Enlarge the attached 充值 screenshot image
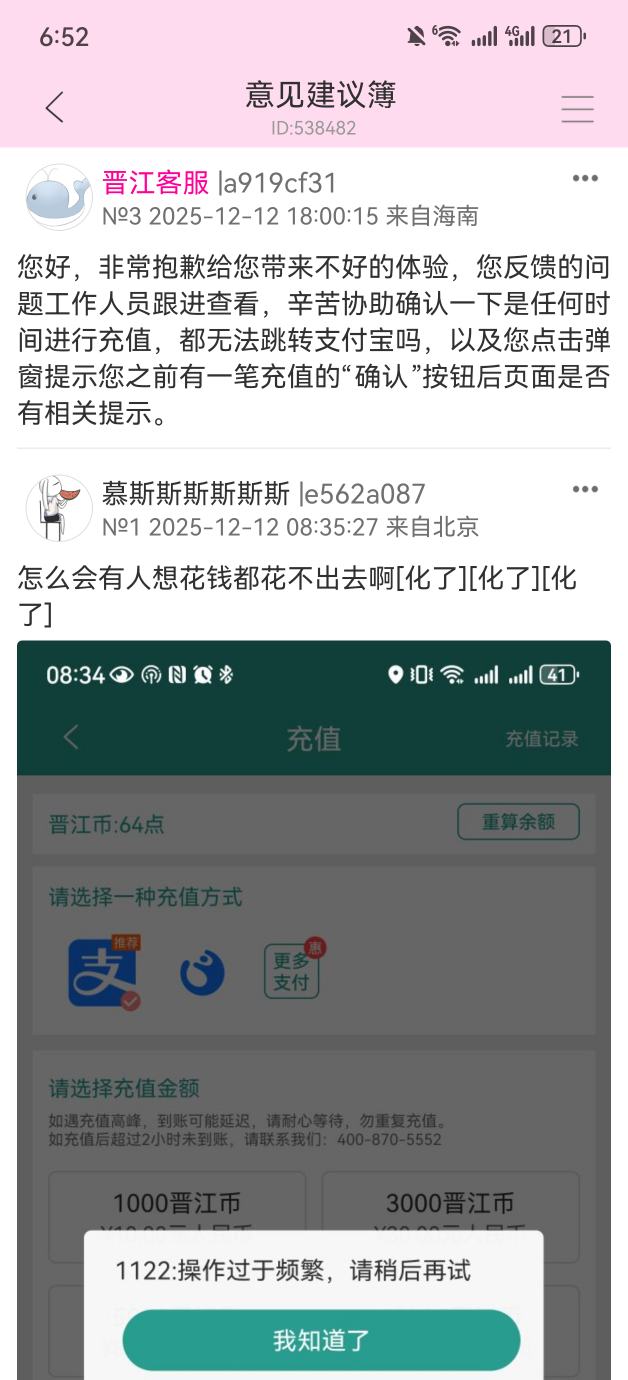This screenshot has width=628, height=1380. (x=314, y=1000)
